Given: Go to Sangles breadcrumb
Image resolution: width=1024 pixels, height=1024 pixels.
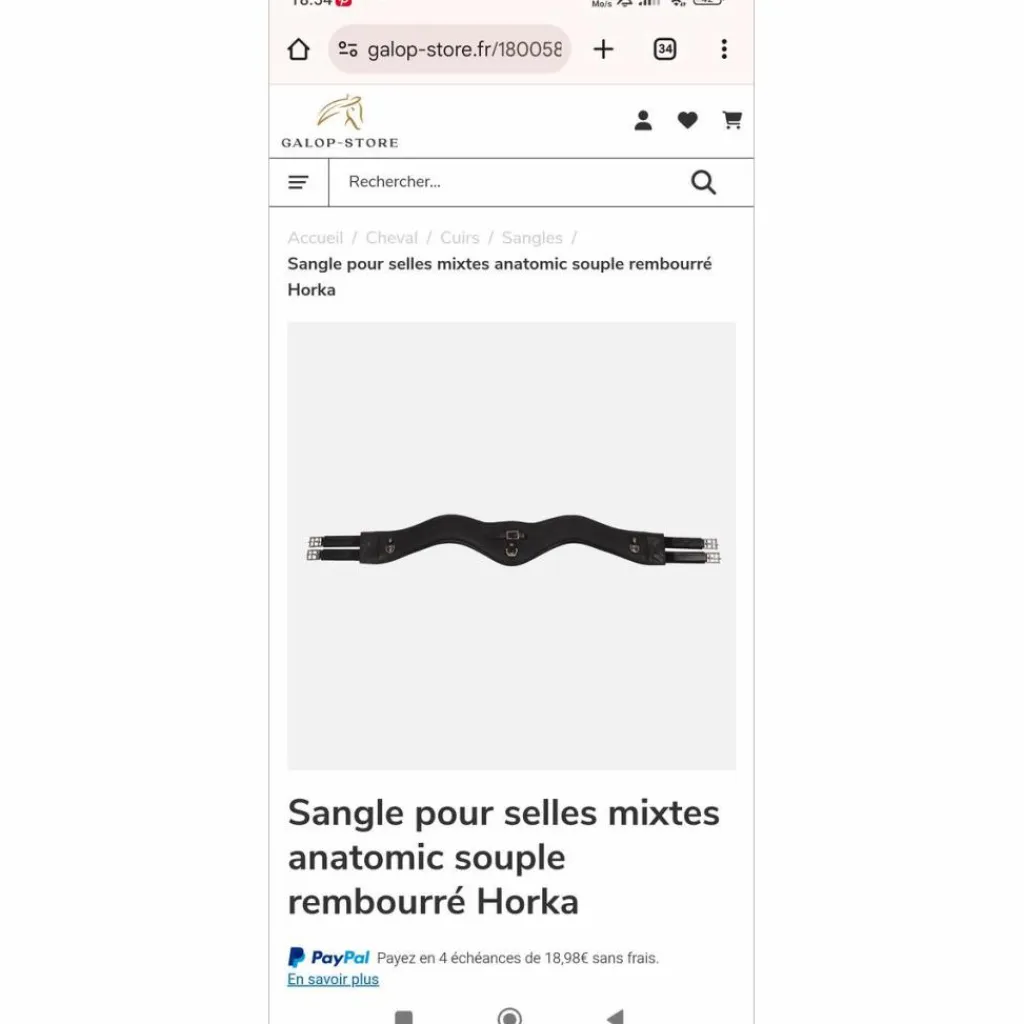Looking at the screenshot, I should [532, 238].
